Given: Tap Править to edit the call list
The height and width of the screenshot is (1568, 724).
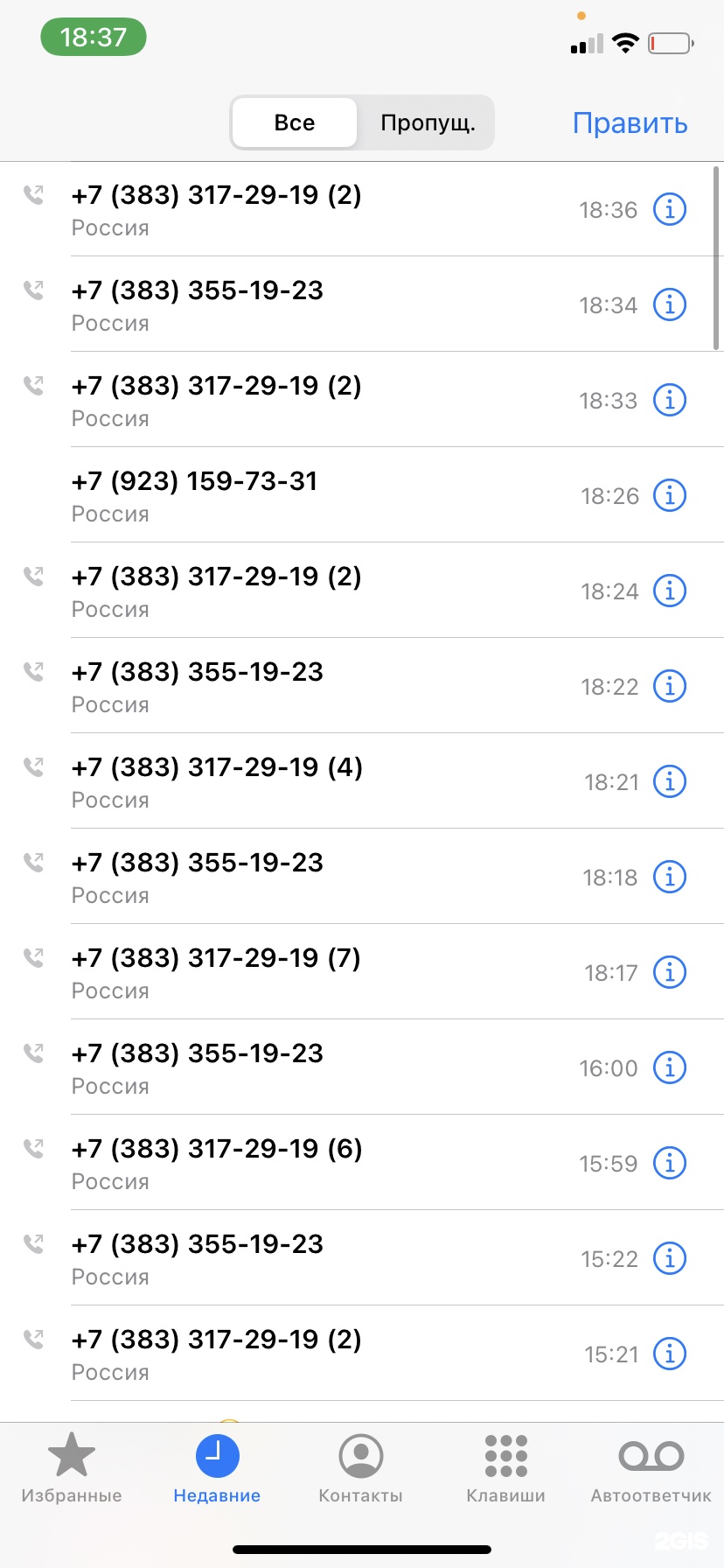Looking at the screenshot, I should (630, 123).
